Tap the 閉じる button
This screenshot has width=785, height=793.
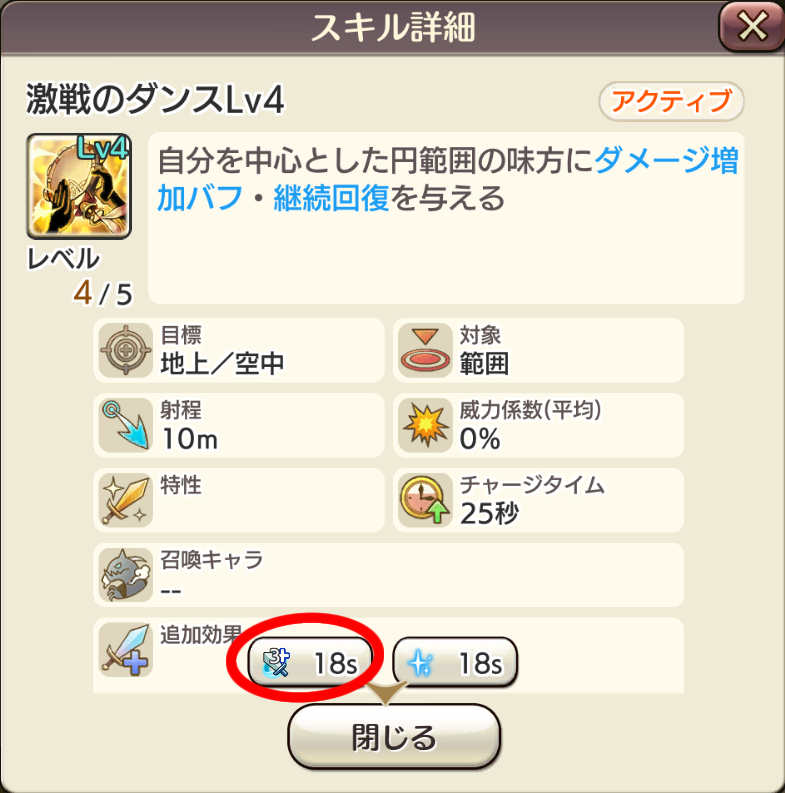pyautogui.click(x=394, y=738)
